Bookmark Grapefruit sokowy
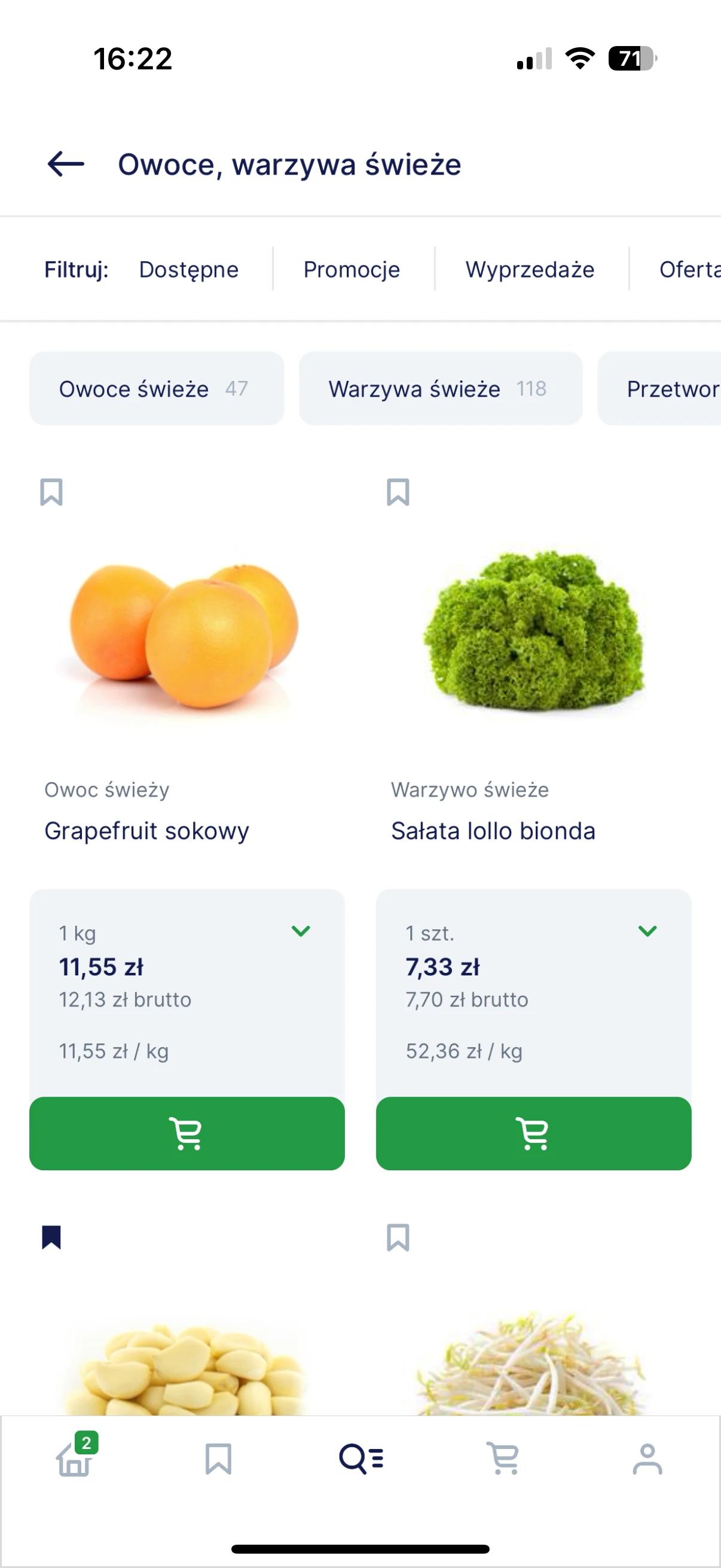This screenshot has height=1568, width=721. tap(51, 492)
